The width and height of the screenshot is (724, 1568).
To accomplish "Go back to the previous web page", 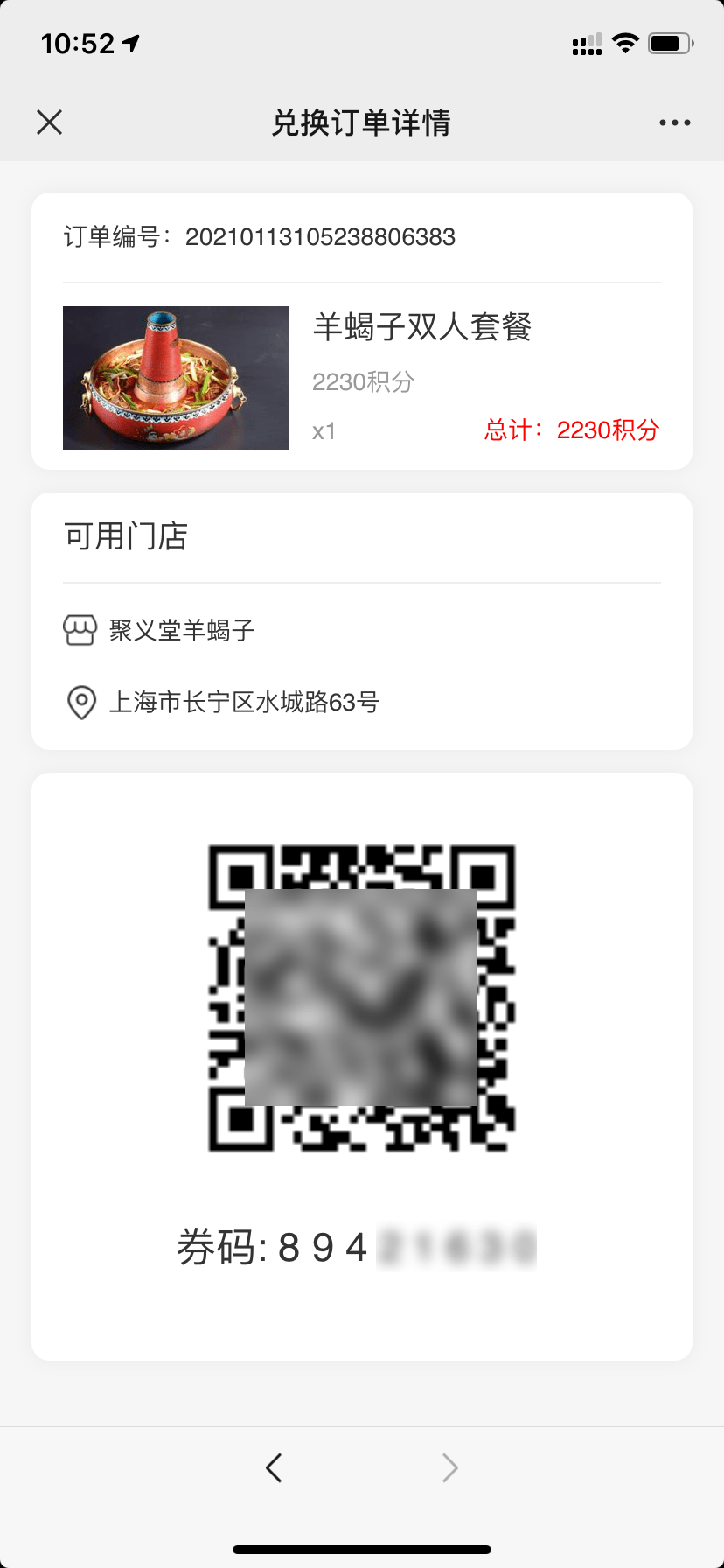I will point(274,1467).
